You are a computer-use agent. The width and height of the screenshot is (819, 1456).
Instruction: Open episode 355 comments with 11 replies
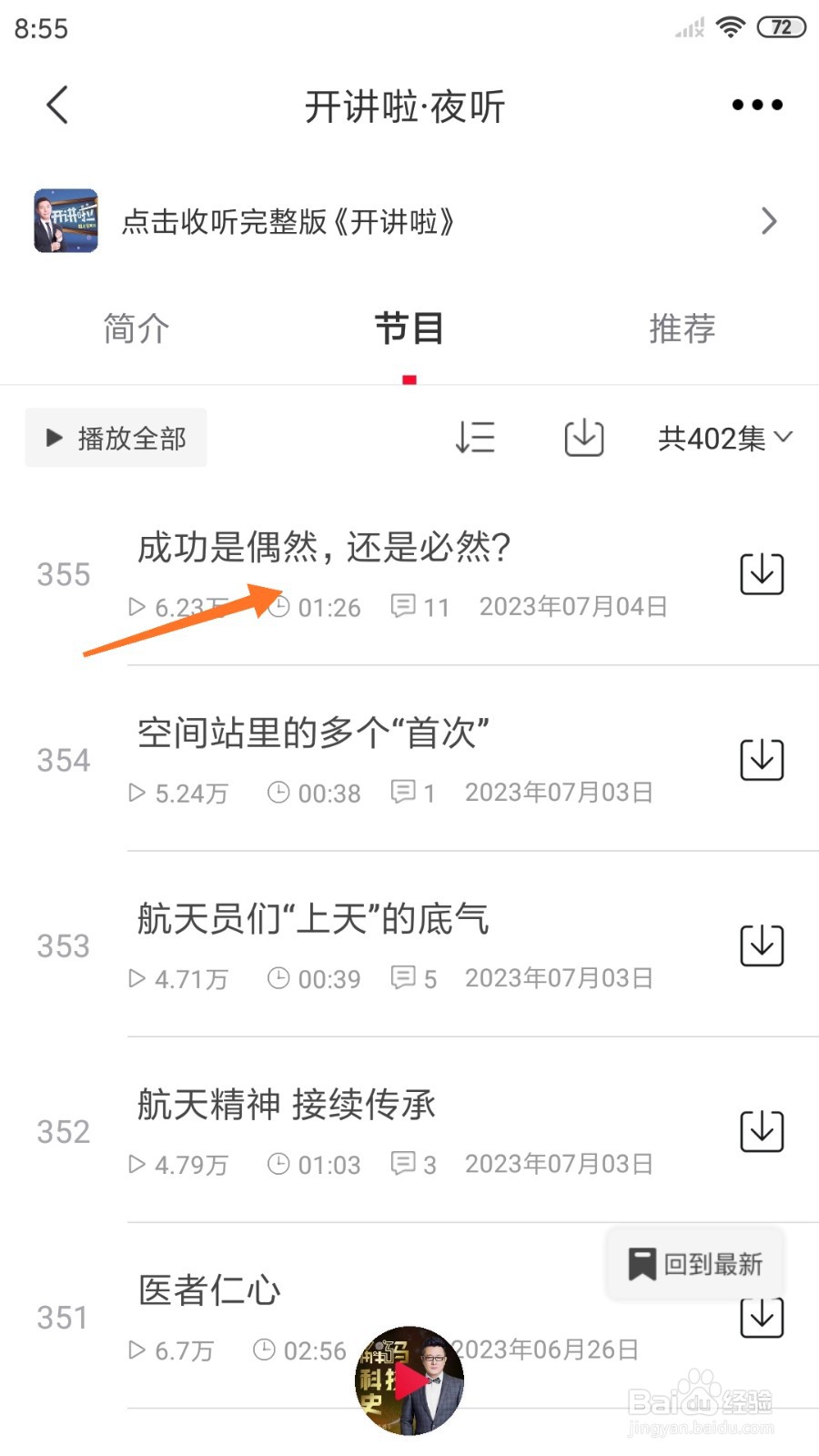click(420, 606)
